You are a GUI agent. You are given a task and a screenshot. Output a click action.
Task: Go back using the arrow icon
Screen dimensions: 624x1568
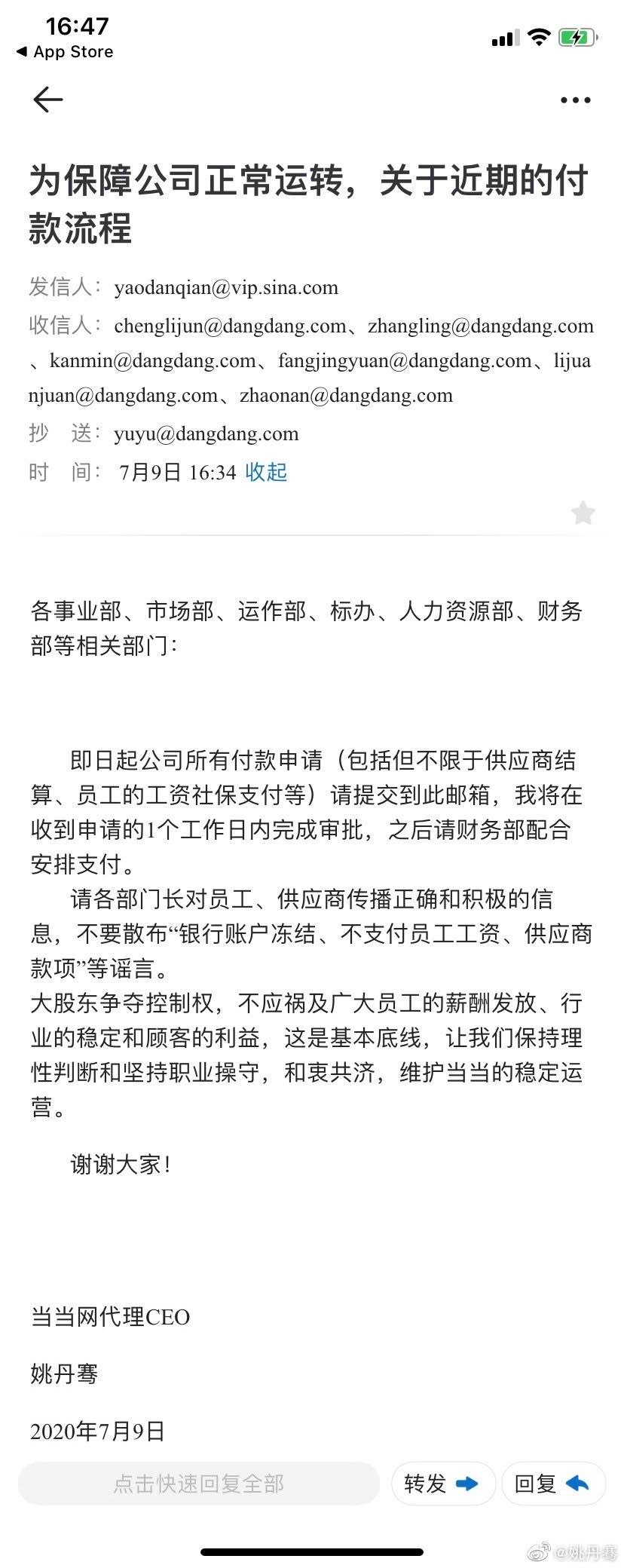pyautogui.click(x=48, y=100)
